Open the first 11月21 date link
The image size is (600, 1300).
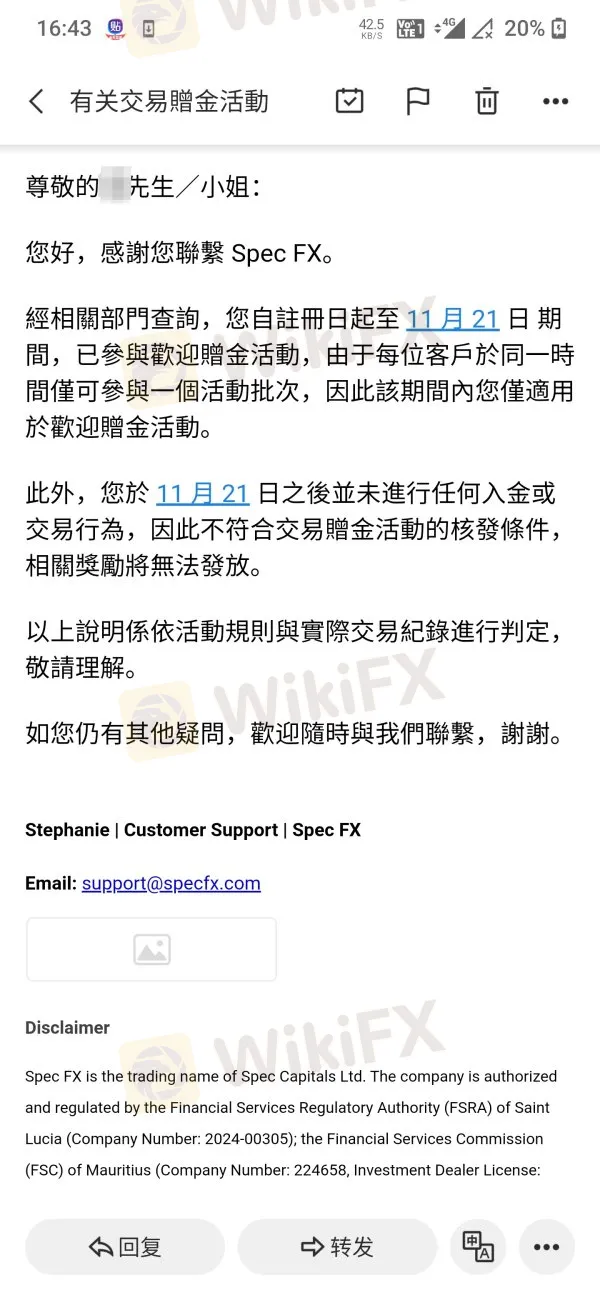tap(452, 319)
